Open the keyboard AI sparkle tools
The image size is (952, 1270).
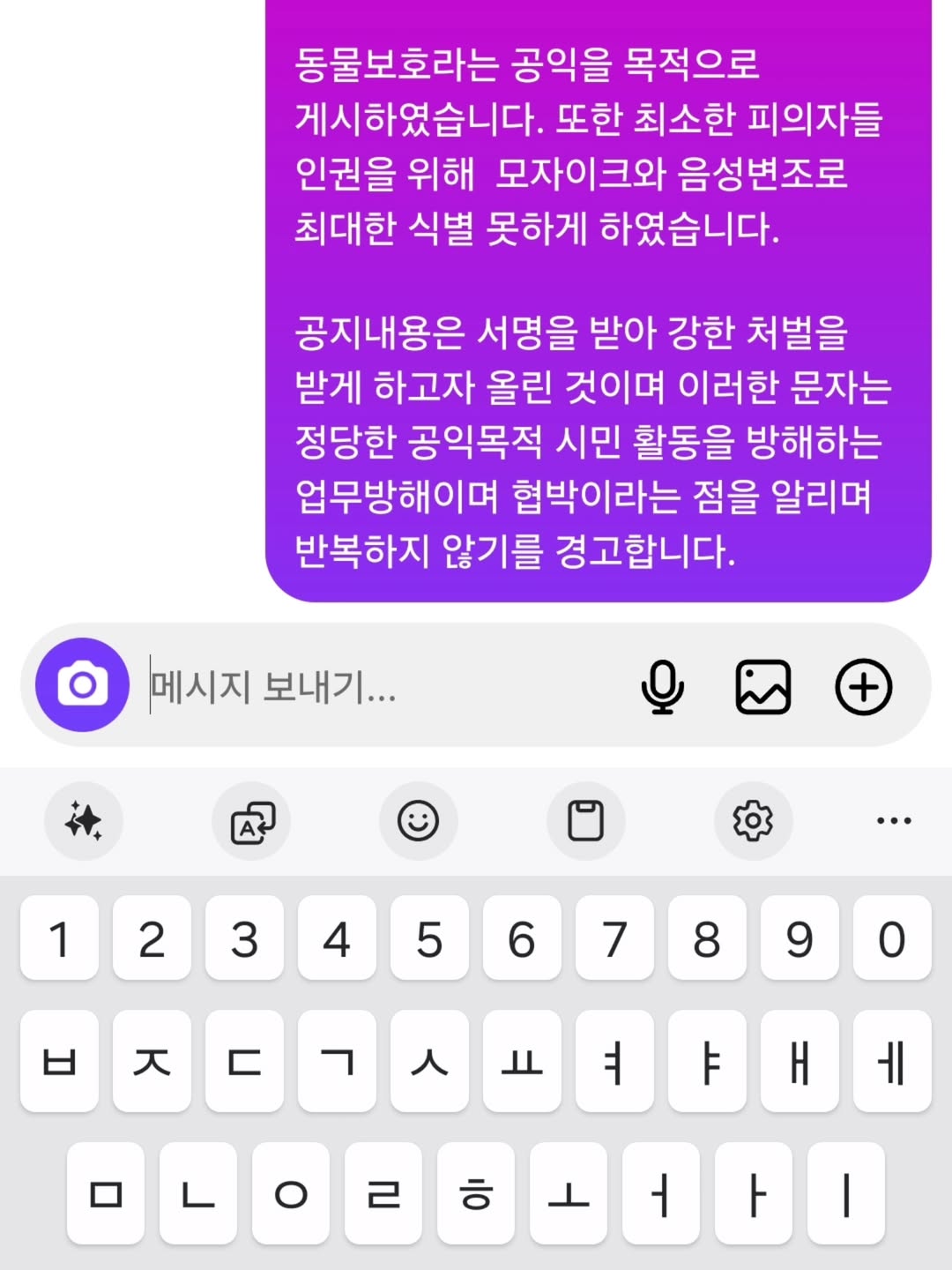click(84, 821)
